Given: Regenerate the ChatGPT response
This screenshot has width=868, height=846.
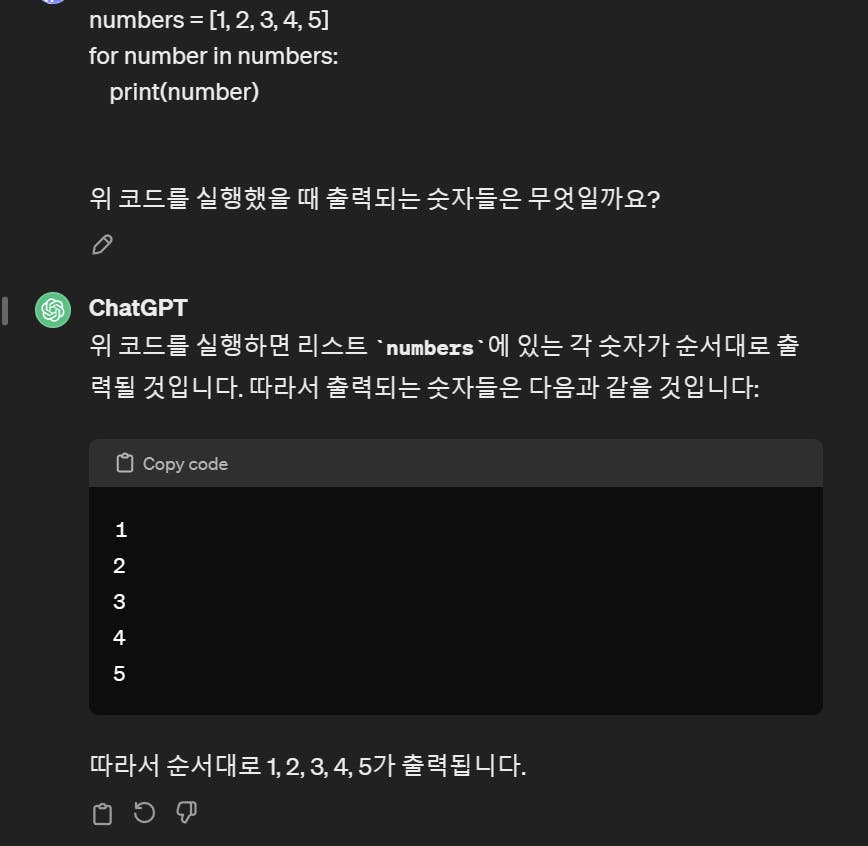Looking at the screenshot, I should tap(144, 813).
